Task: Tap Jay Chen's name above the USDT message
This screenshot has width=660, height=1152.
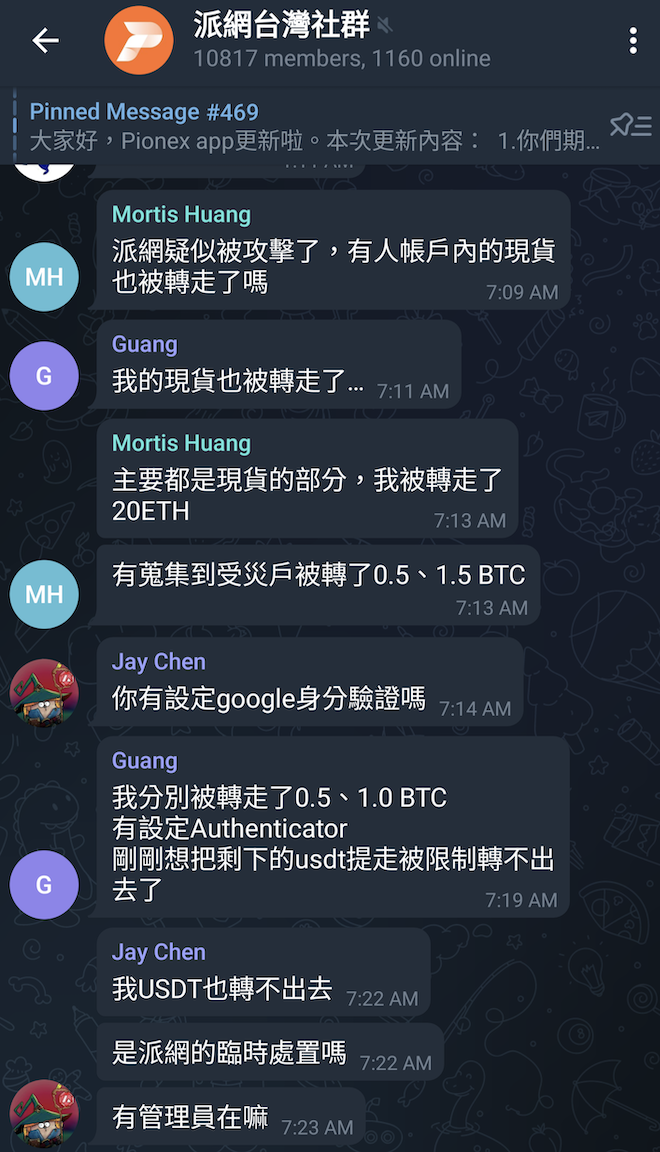Action: tap(158, 952)
